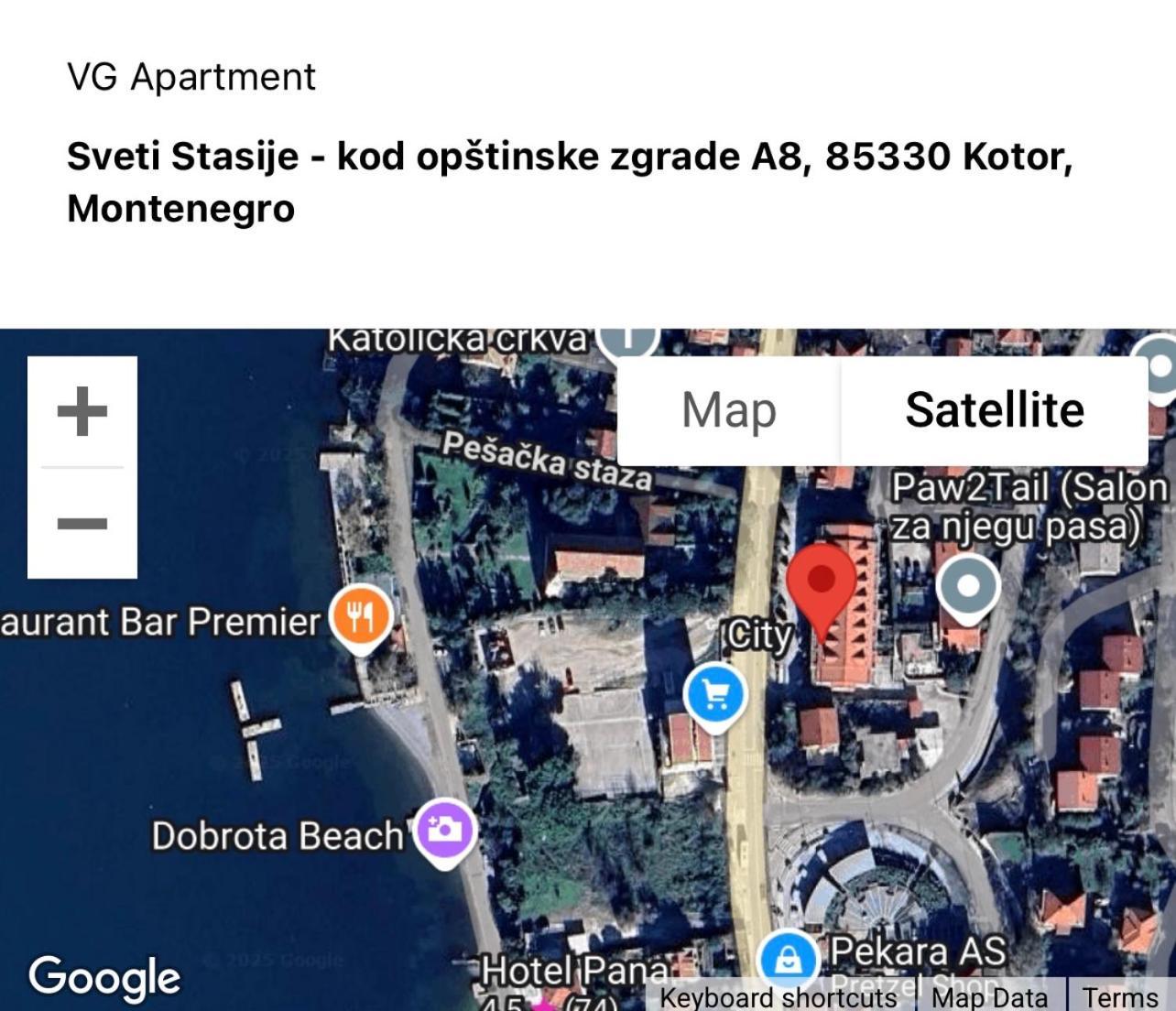Zoom out on the map
Viewport: 1176px width, 1011px height.
pyautogui.click(x=82, y=524)
